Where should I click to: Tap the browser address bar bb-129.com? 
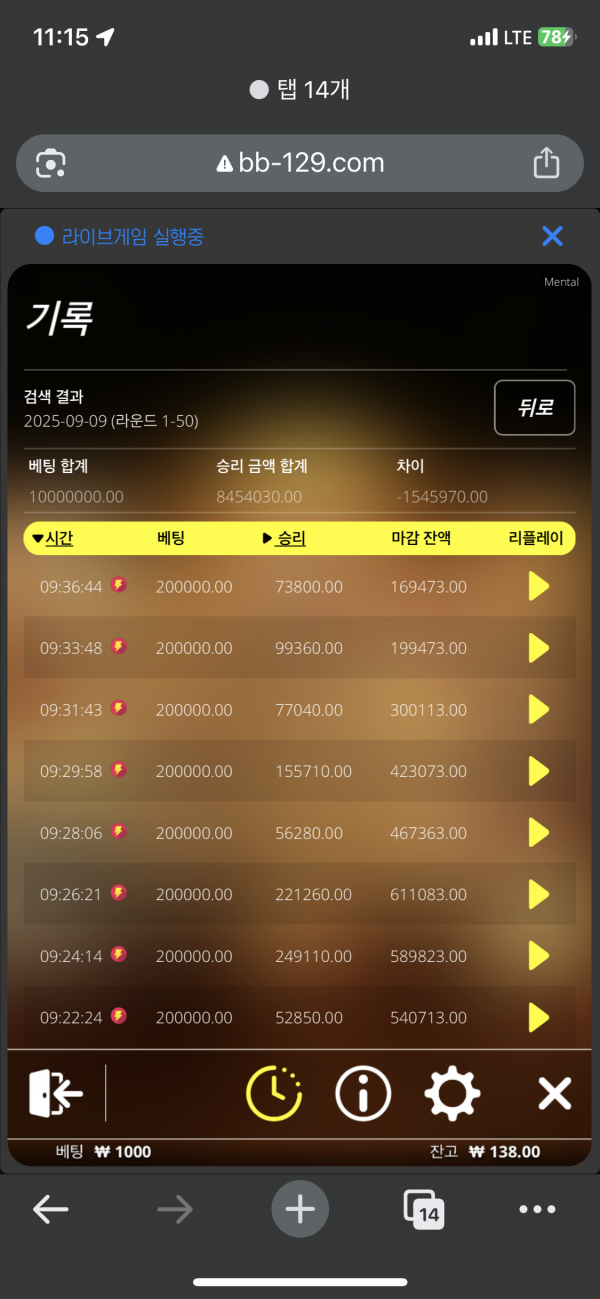(x=300, y=163)
